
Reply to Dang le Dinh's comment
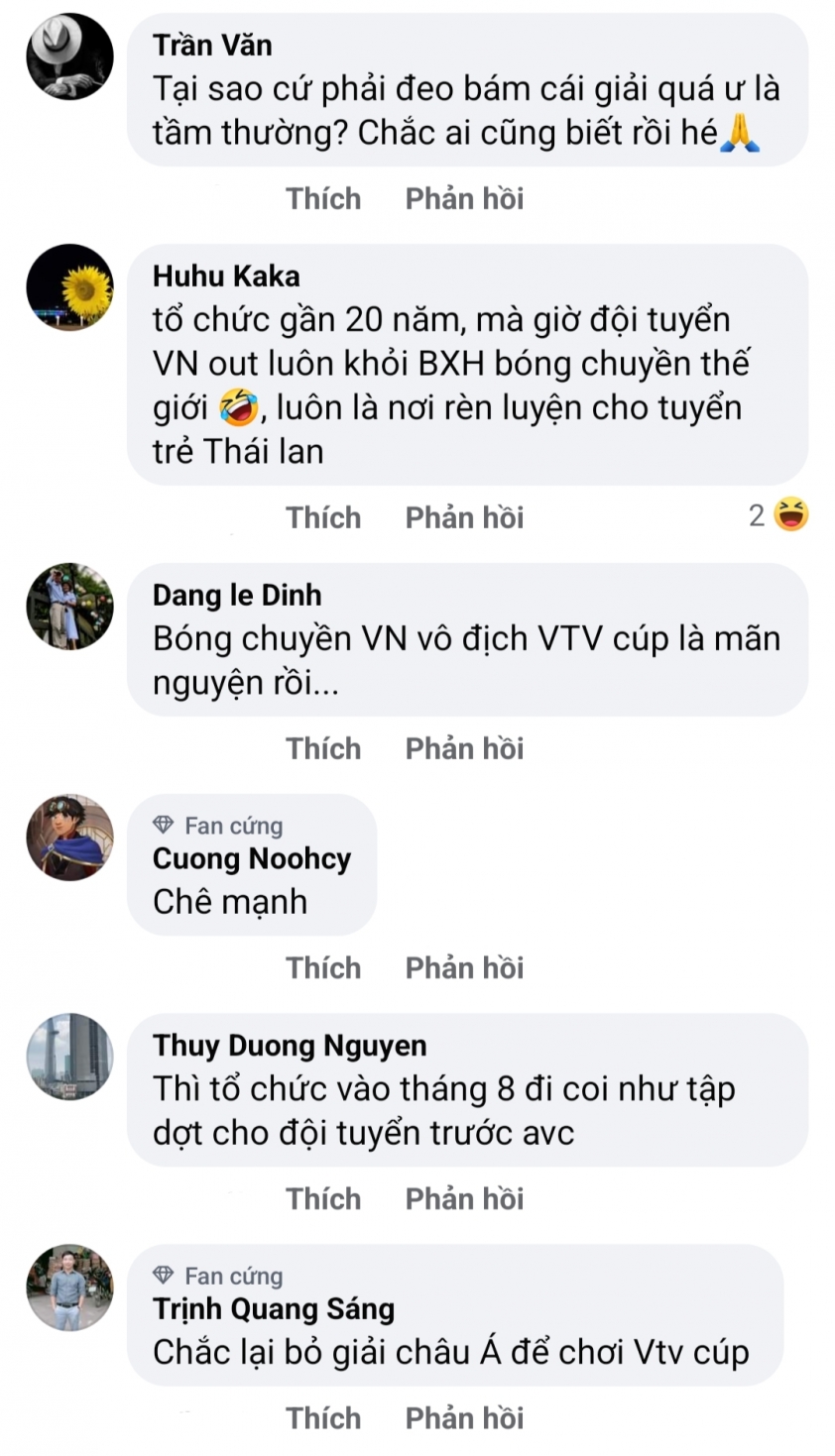(x=464, y=748)
